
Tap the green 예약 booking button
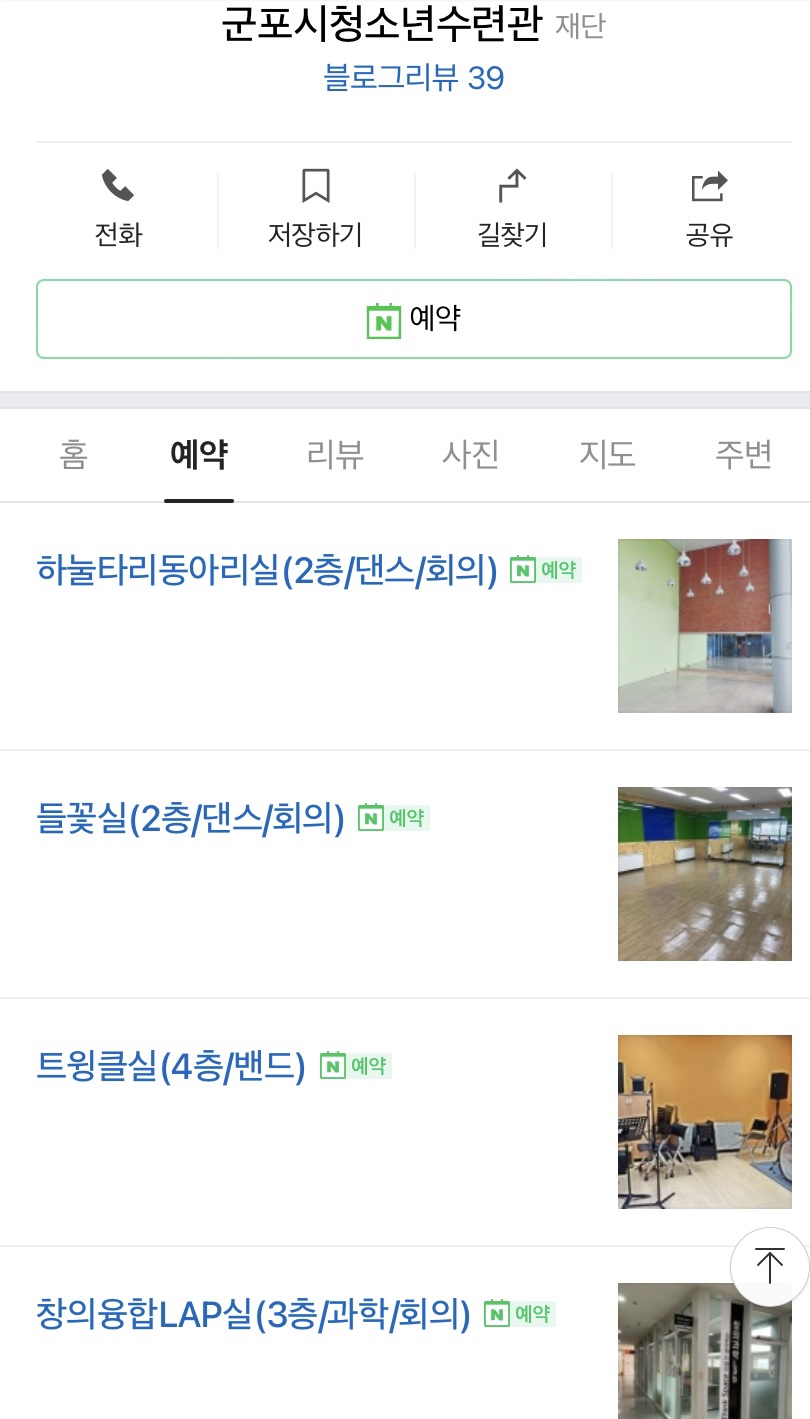point(413,319)
